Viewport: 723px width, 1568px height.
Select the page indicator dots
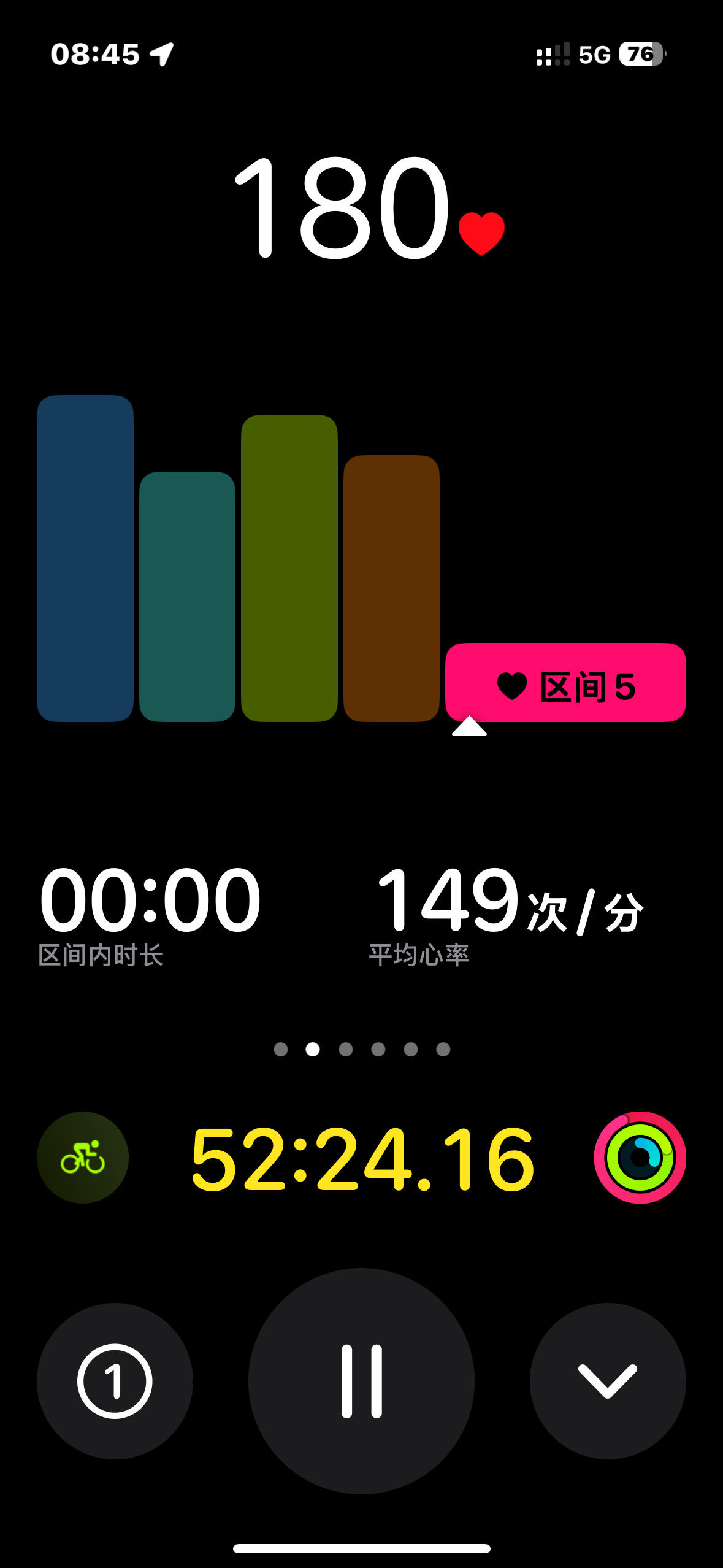(362, 1049)
